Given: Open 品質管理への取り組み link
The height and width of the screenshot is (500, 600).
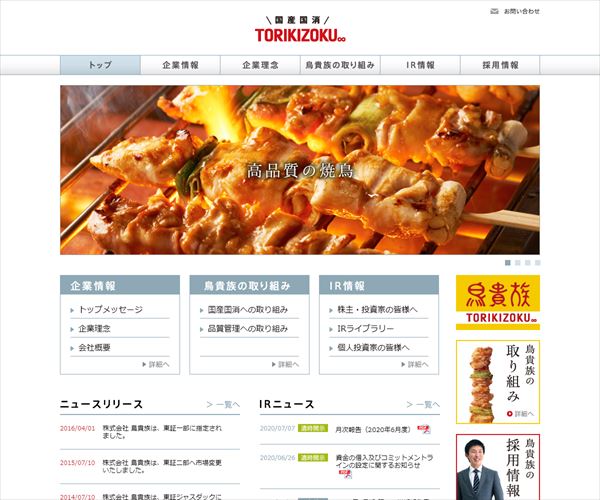Looking at the screenshot, I should [248, 328].
